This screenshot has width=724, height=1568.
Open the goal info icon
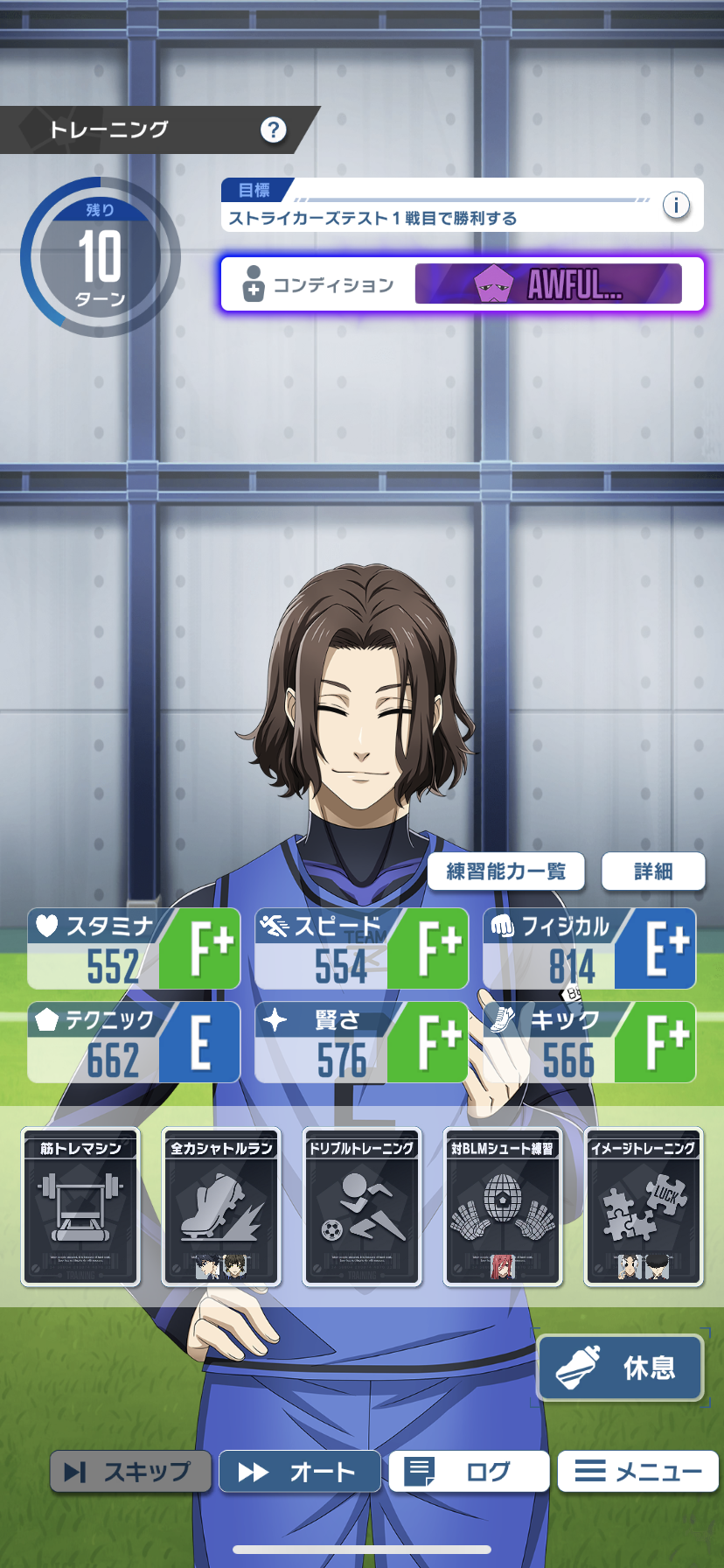676,206
